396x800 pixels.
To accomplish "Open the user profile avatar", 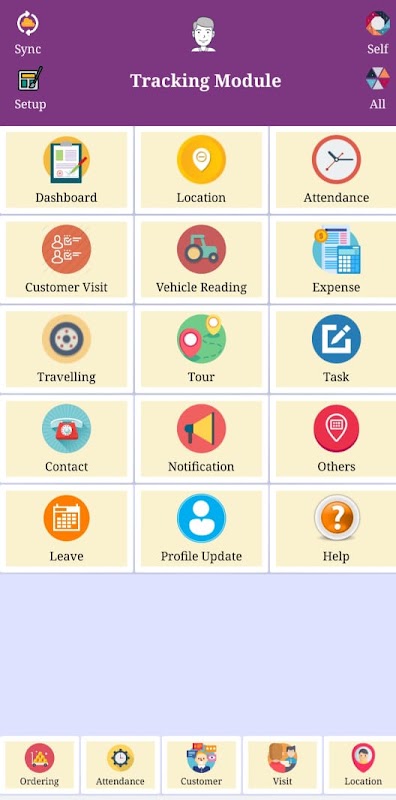I will pos(203,34).
